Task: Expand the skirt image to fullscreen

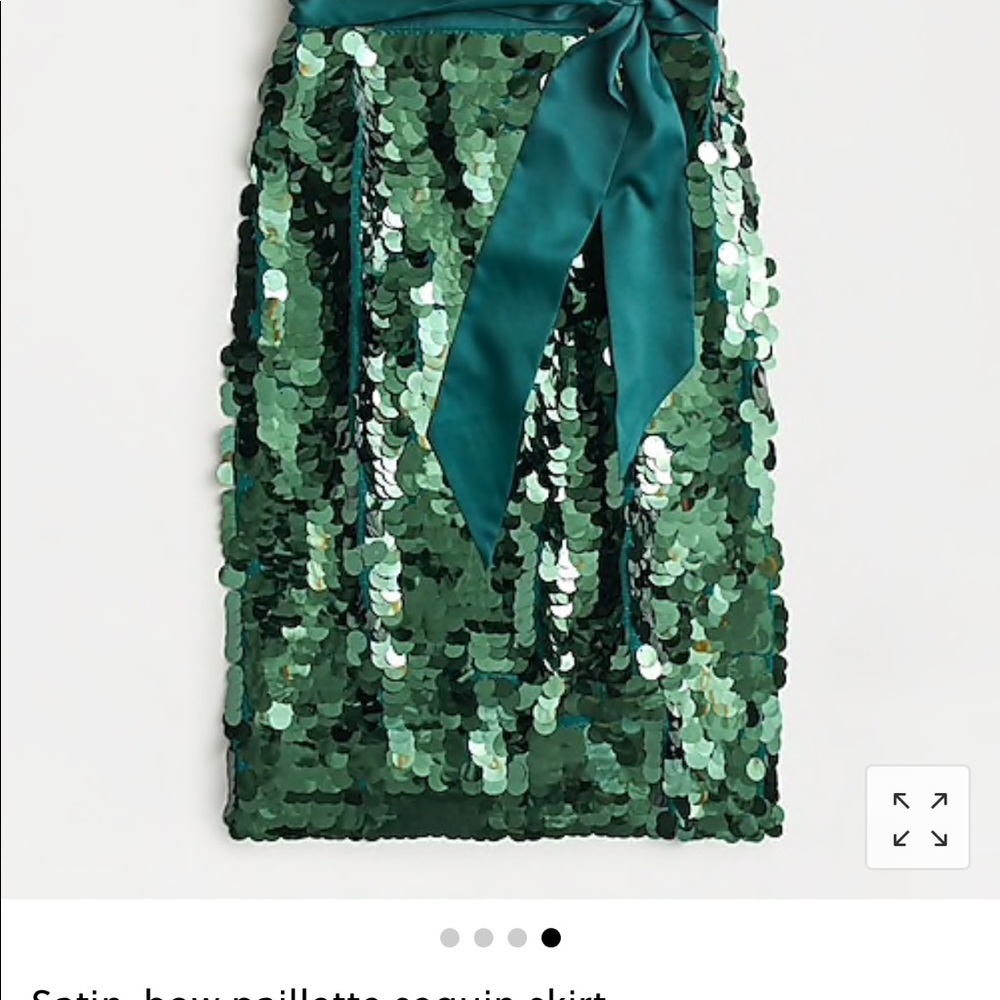Action: [x=918, y=818]
